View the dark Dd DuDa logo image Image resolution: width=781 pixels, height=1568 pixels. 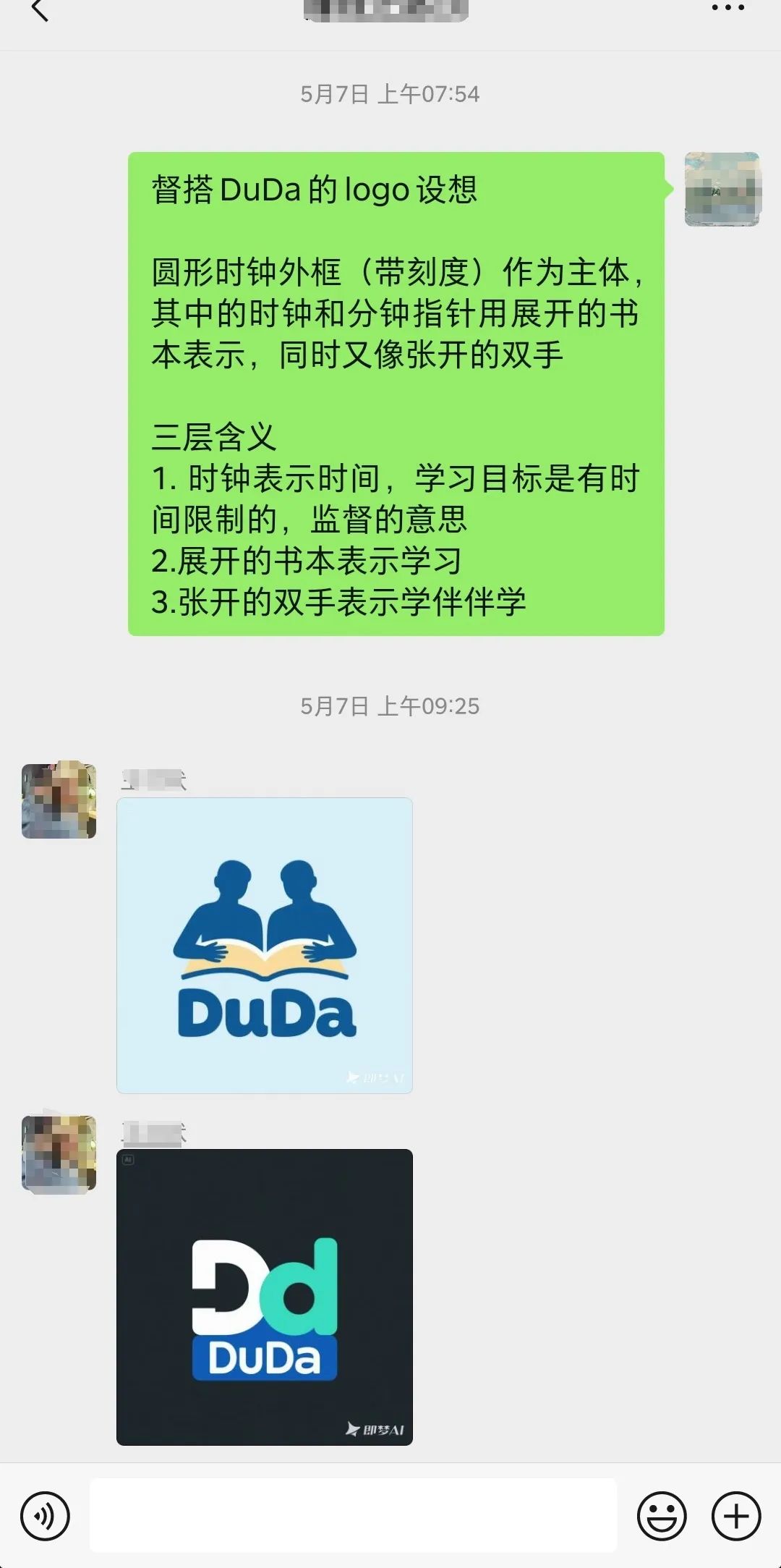(x=265, y=1297)
